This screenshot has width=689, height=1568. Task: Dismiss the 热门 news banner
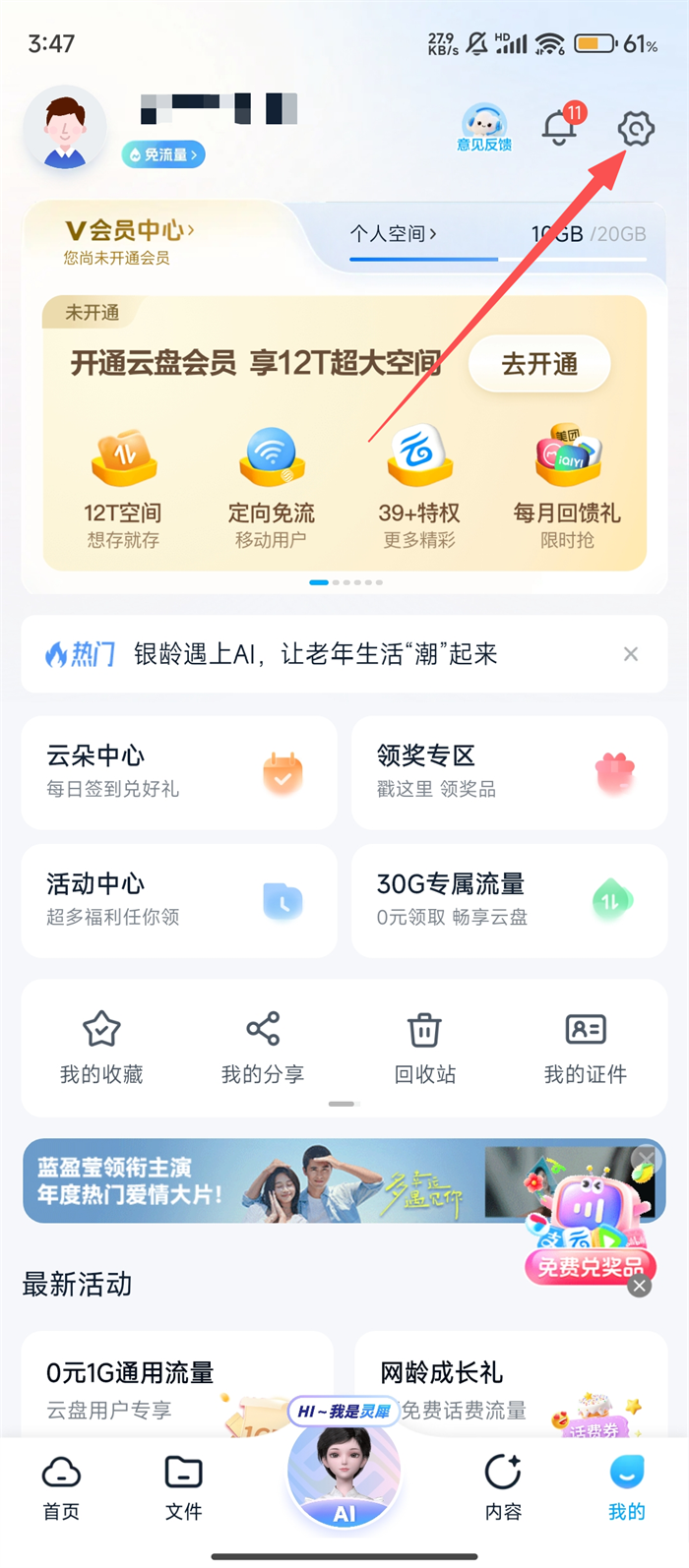coord(631,654)
